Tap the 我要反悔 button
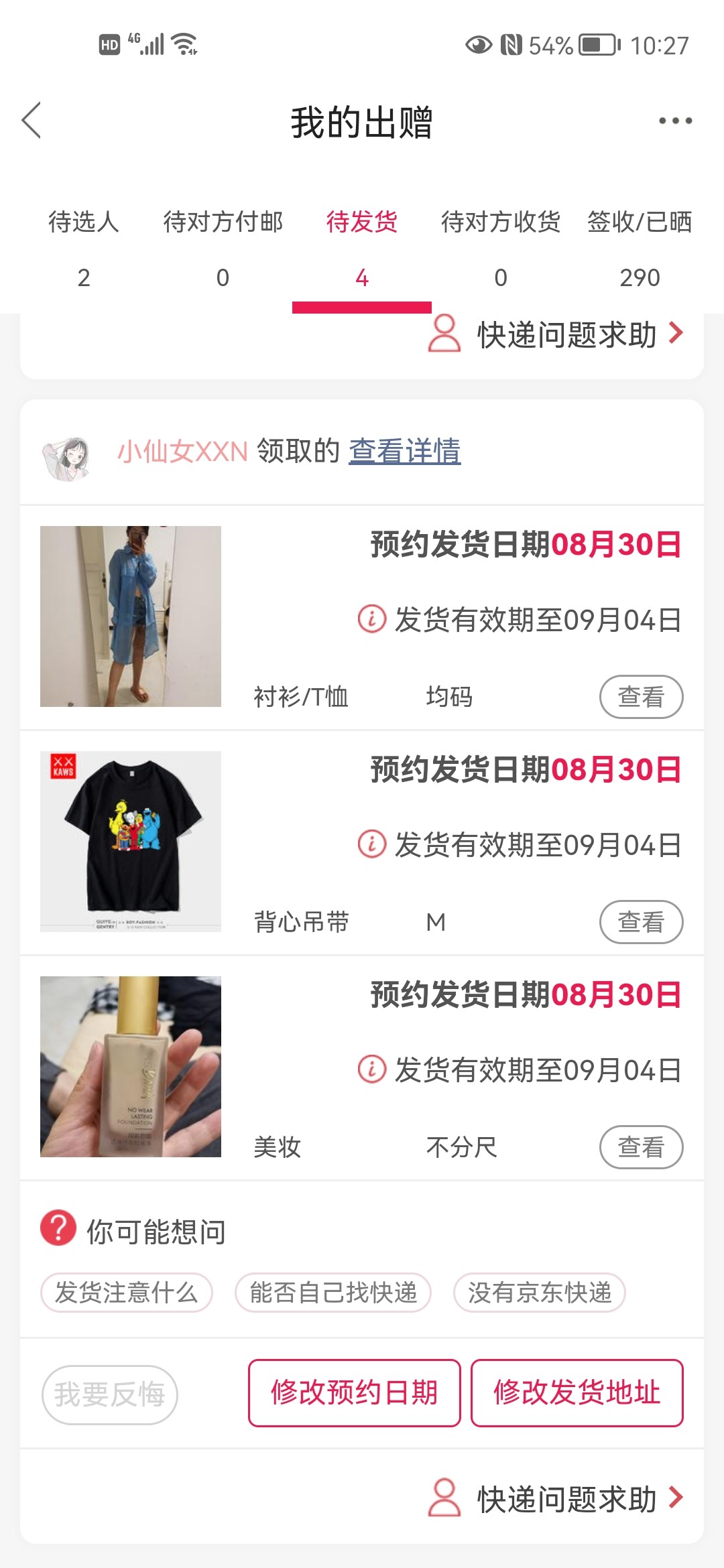Image resolution: width=724 pixels, height=1568 pixels. coord(110,1394)
